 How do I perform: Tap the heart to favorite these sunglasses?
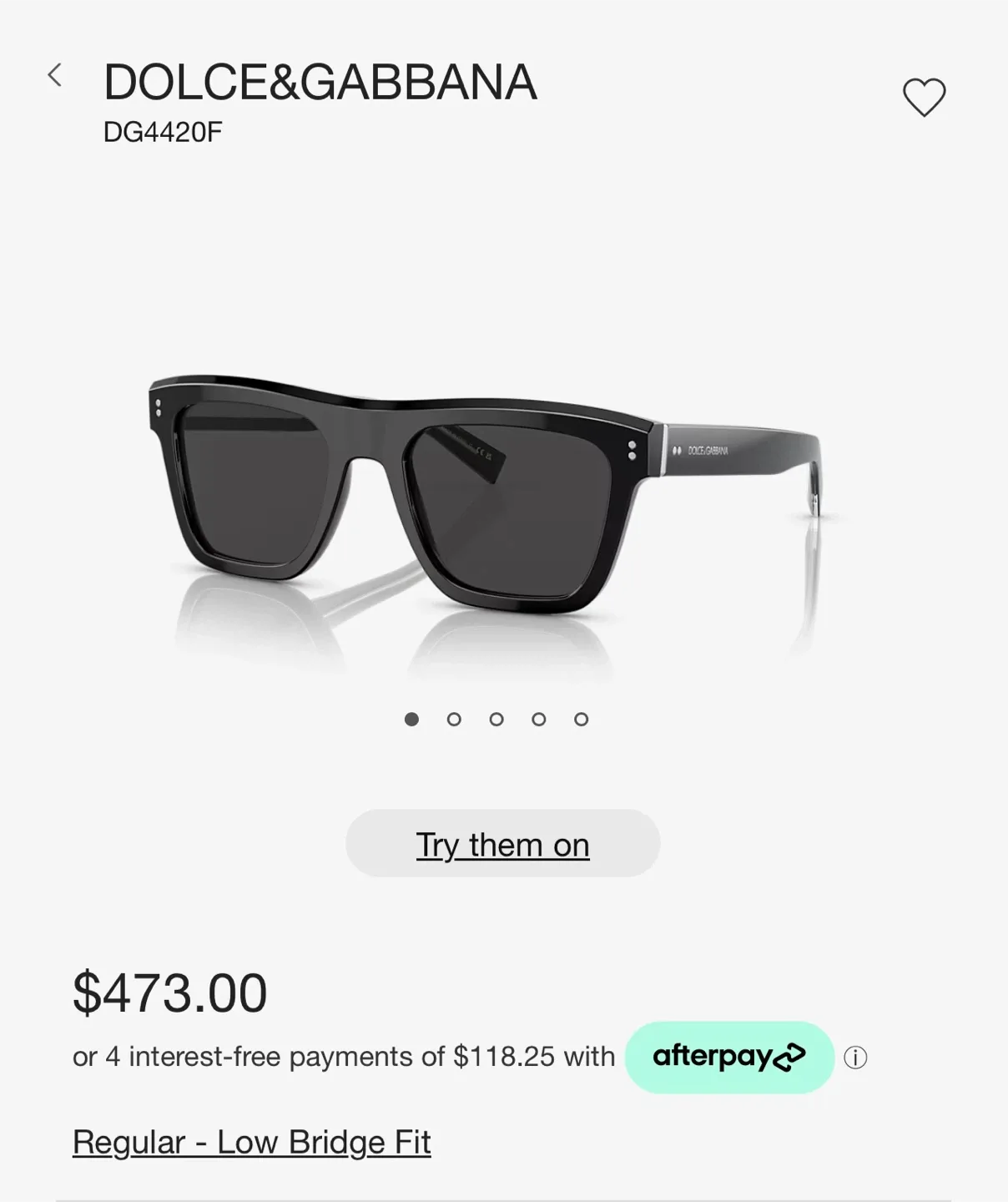point(923,96)
